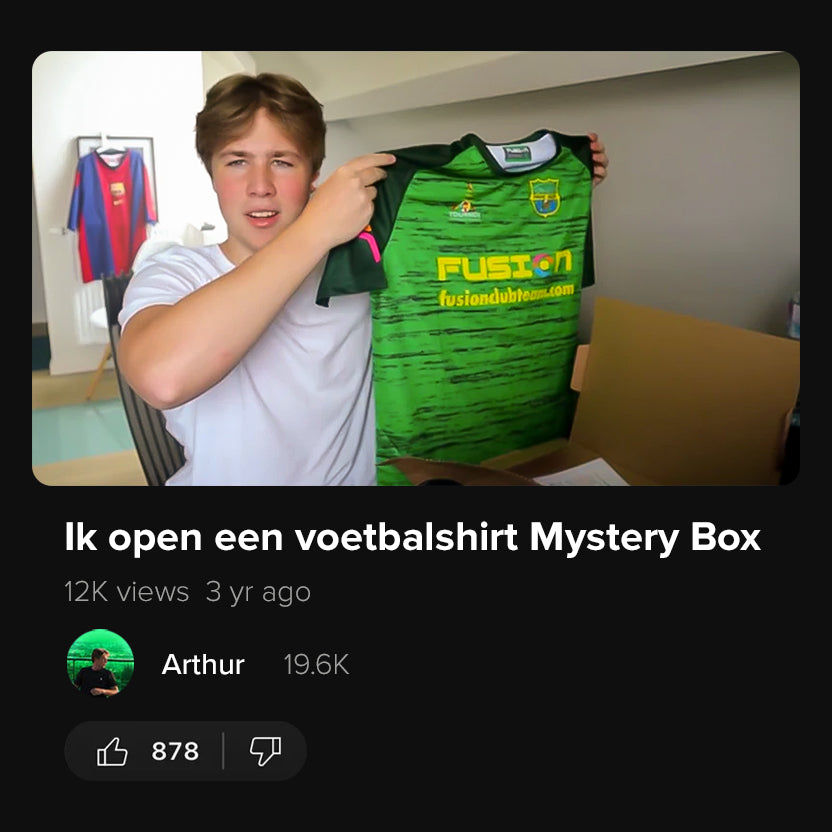The image size is (832, 832).
Task: Play the voetbalshirt Mystery Box video
Action: 415,268
